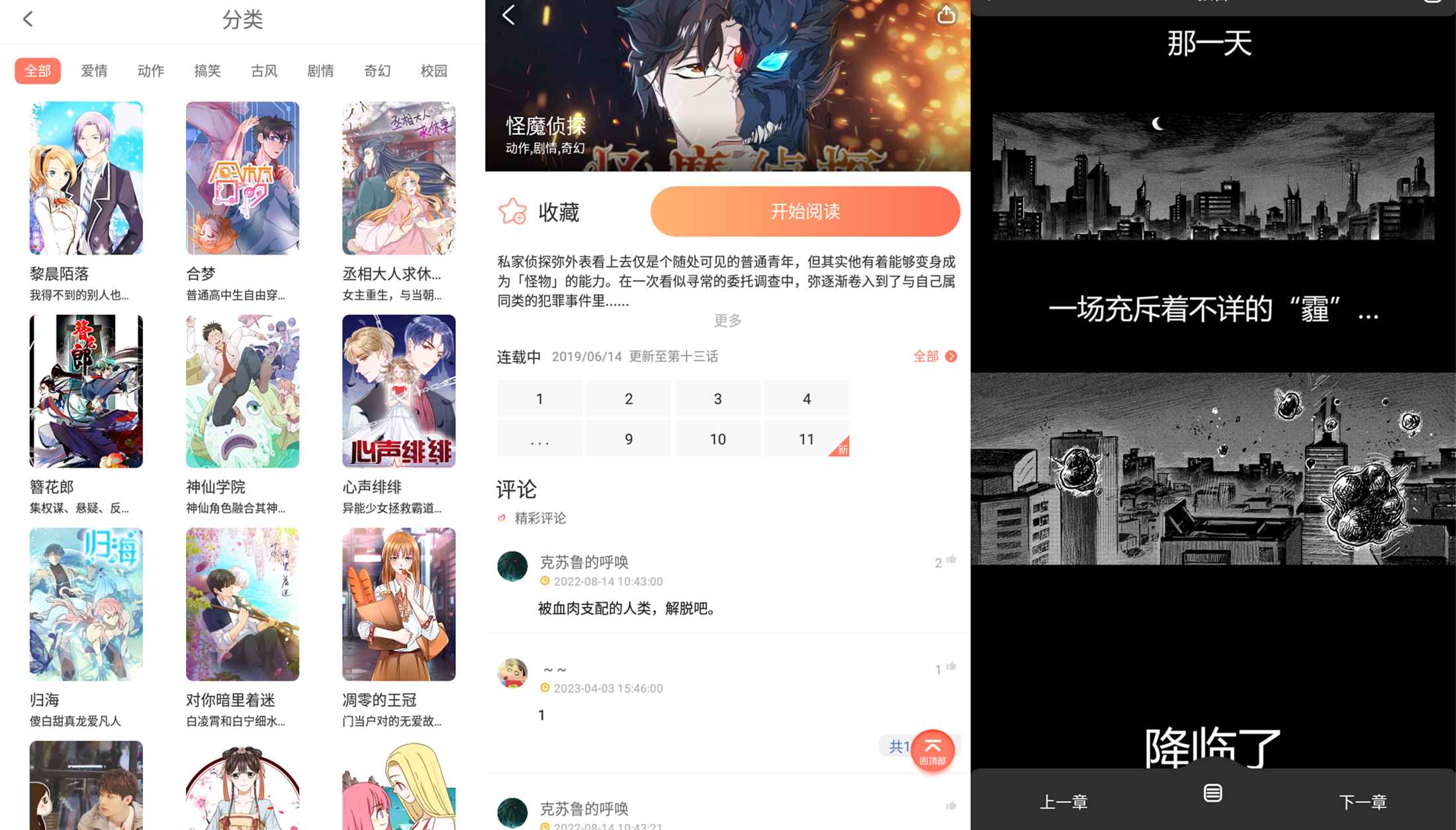Go to previous chapter 上一章

pyautogui.click(x=1064, y=802)
